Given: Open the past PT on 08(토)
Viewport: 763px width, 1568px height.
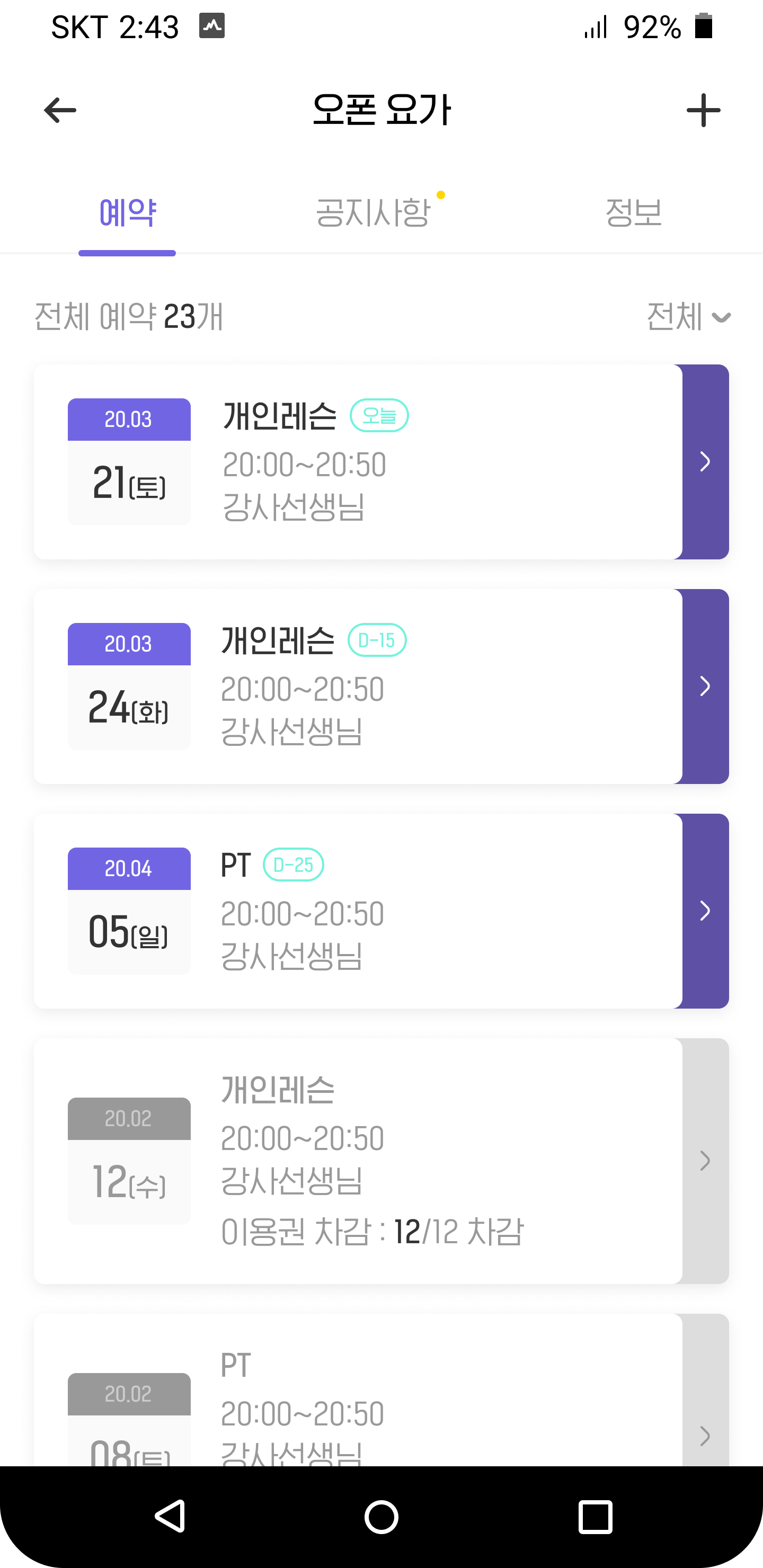Looking at the screenshot, I should (381, 1389).
